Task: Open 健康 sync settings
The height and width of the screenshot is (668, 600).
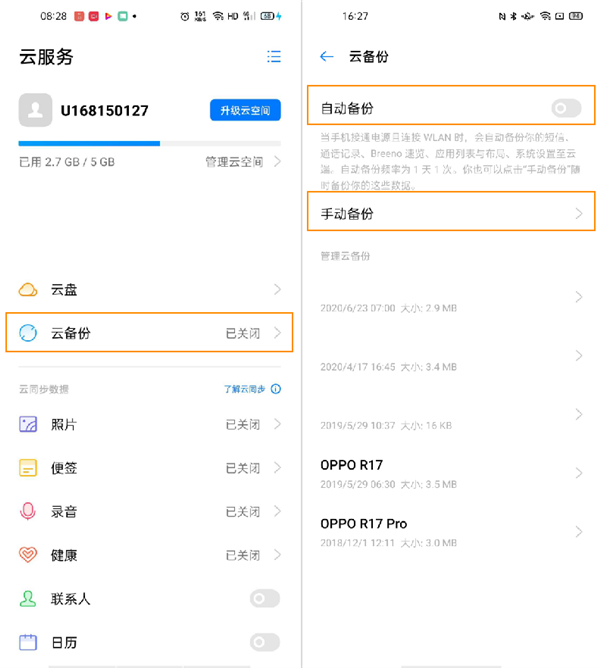Action: (150, 555)
